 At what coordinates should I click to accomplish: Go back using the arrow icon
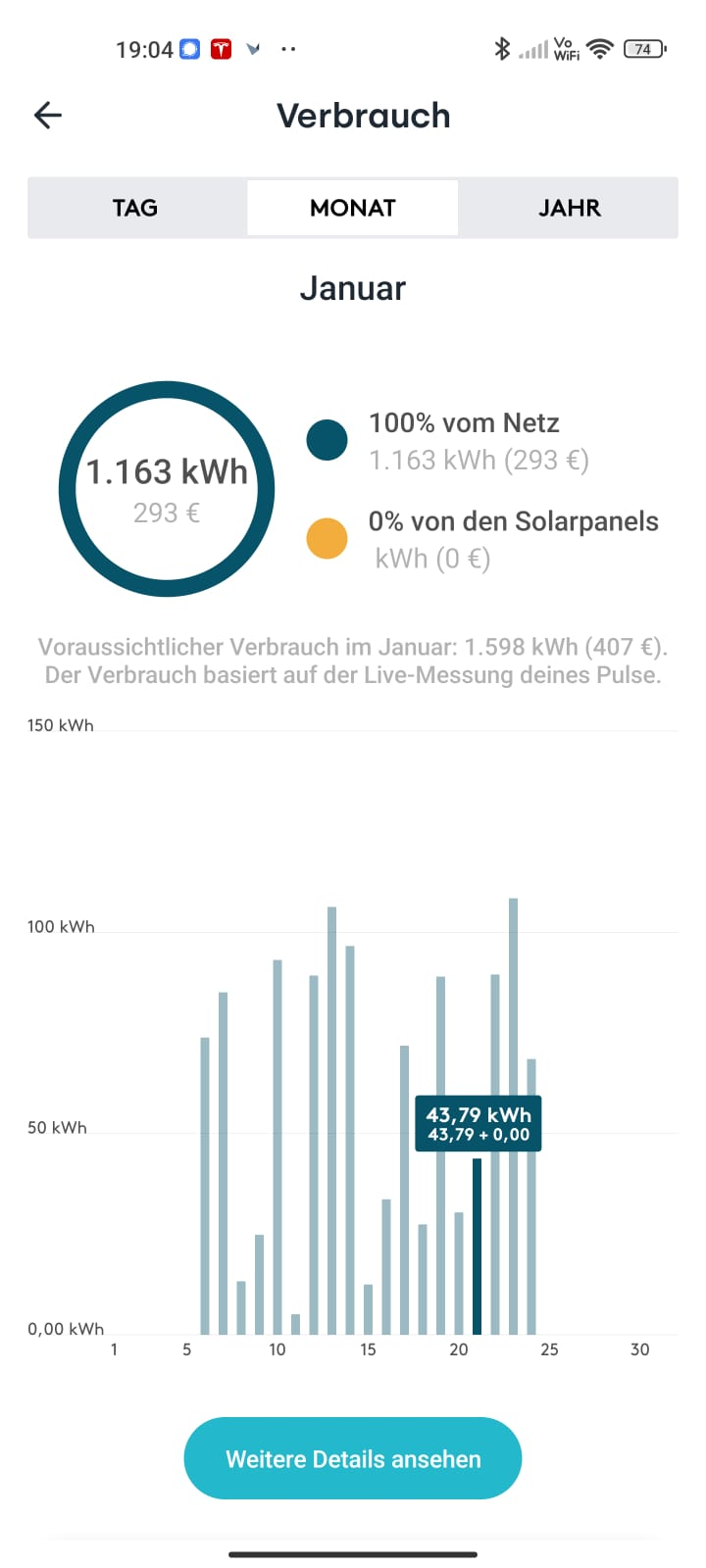pos(48,116)
